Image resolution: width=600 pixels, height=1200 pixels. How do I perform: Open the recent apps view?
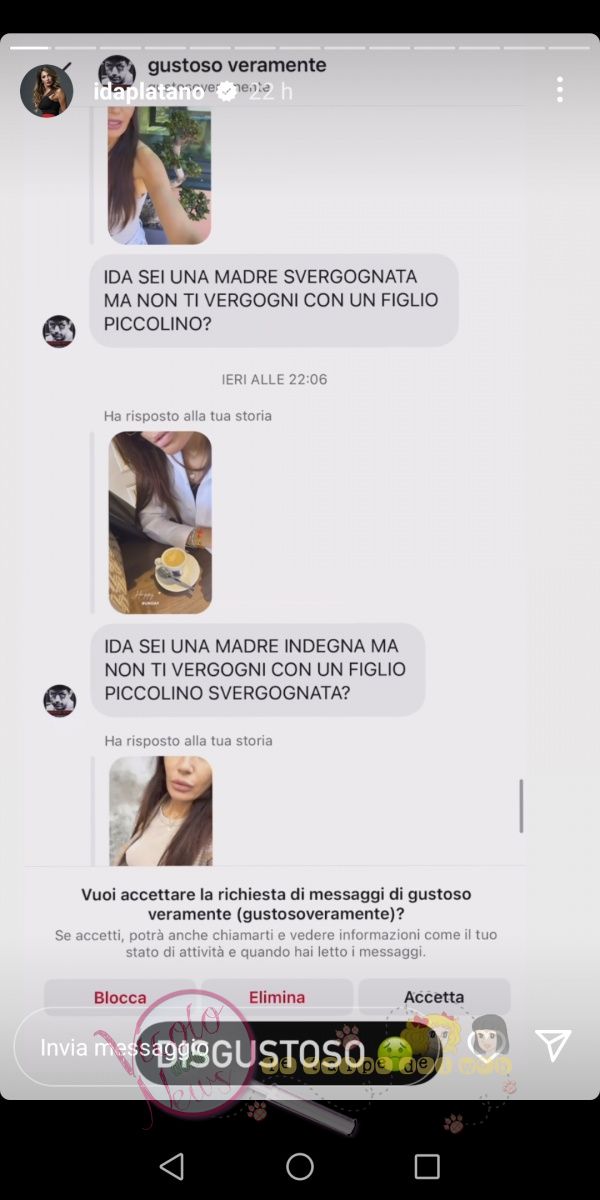coord(427,1166)
